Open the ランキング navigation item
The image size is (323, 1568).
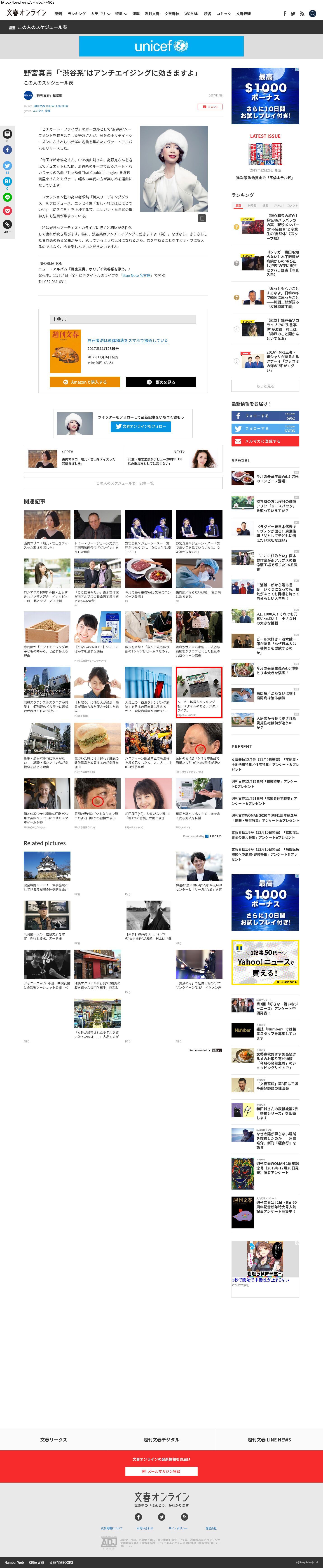pos(77,13)
